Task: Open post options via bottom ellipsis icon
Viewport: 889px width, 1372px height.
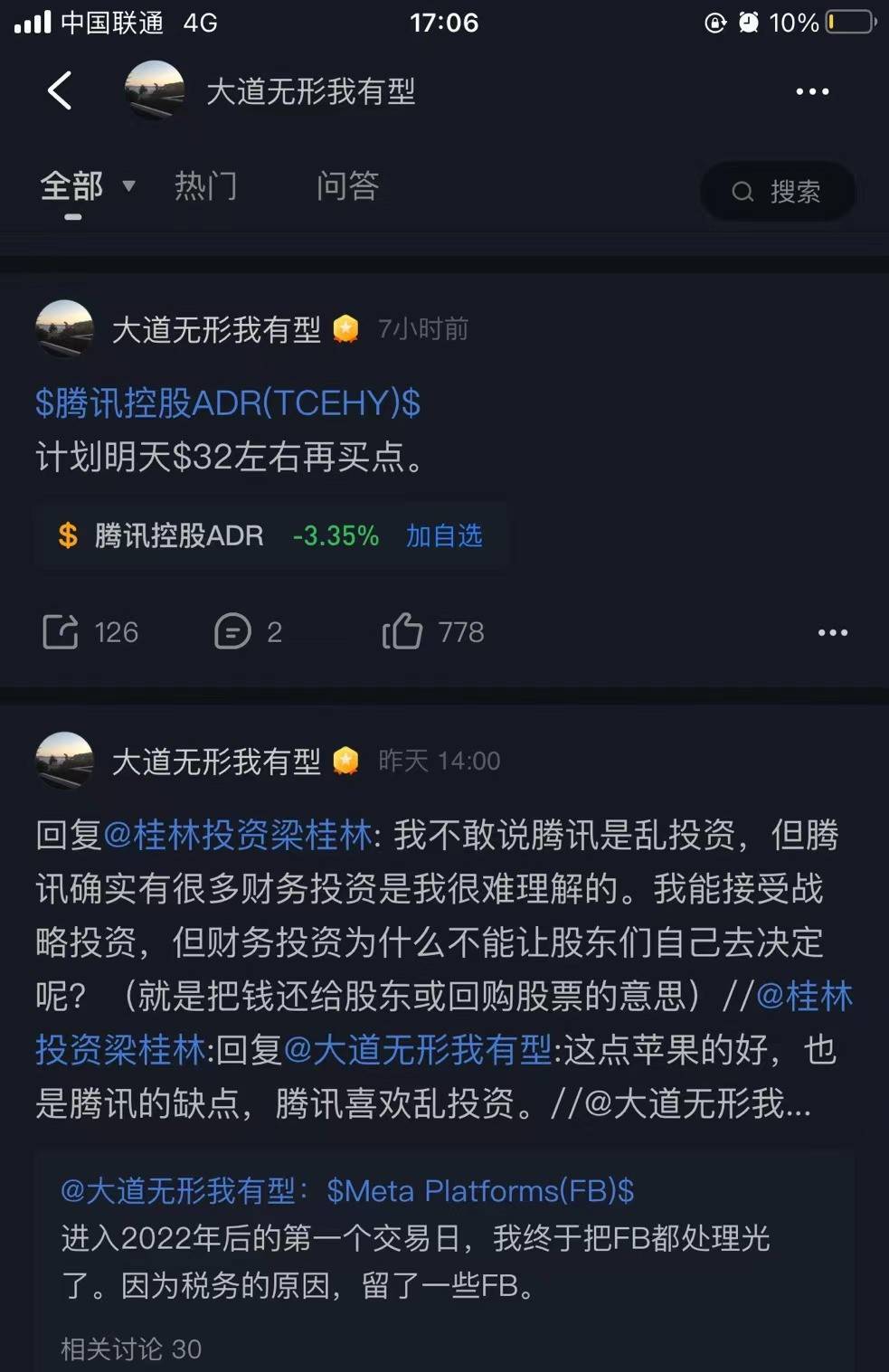Action: pyautogui.click(x=830, y=632)
